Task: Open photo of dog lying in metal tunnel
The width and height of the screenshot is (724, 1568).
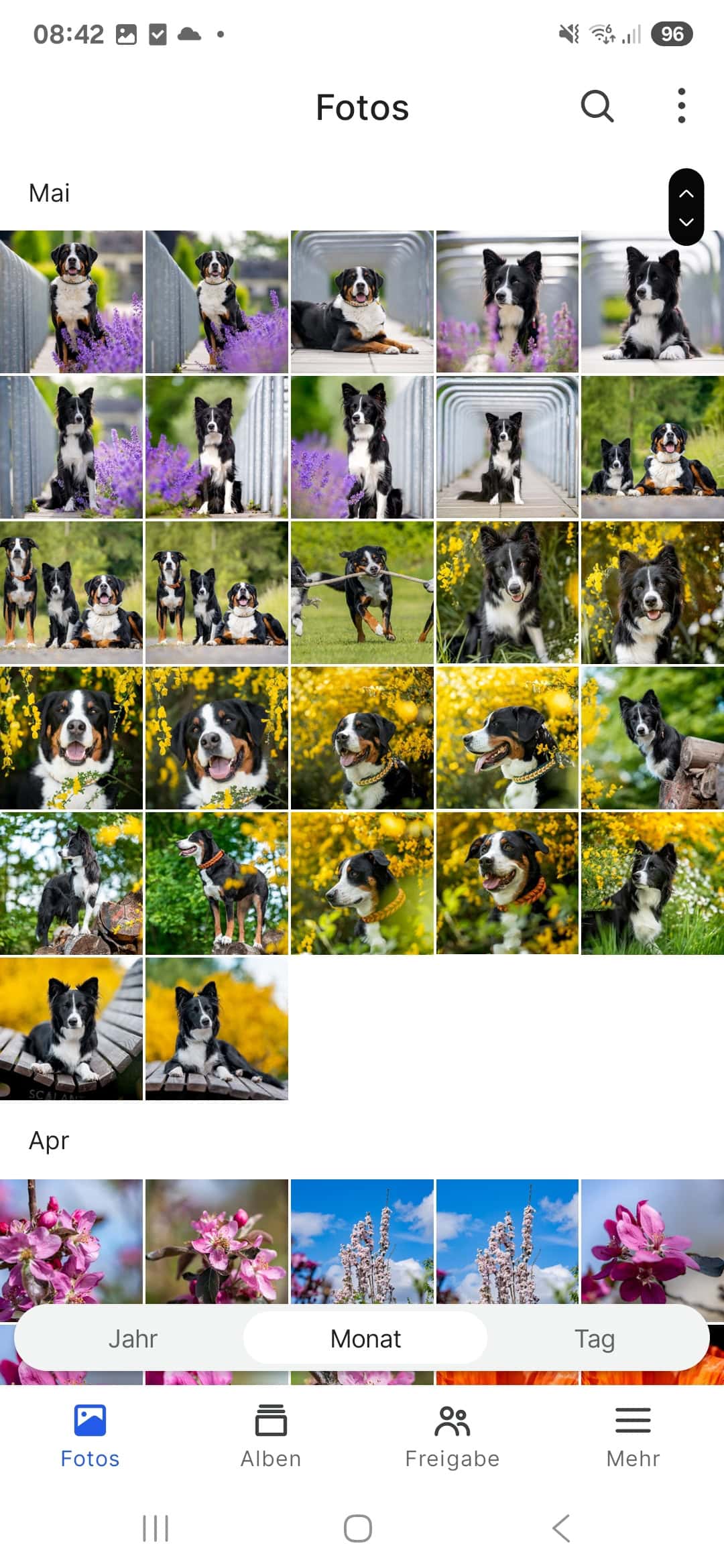Action: click(362, 302)
